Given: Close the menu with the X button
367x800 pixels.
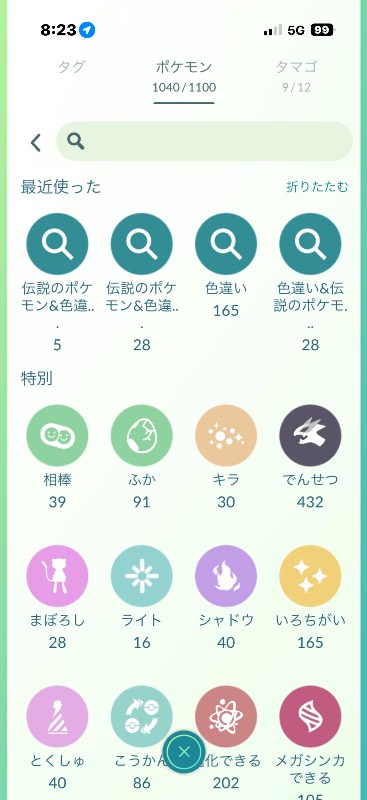Looking at the screenshot, I should [184, 751].
